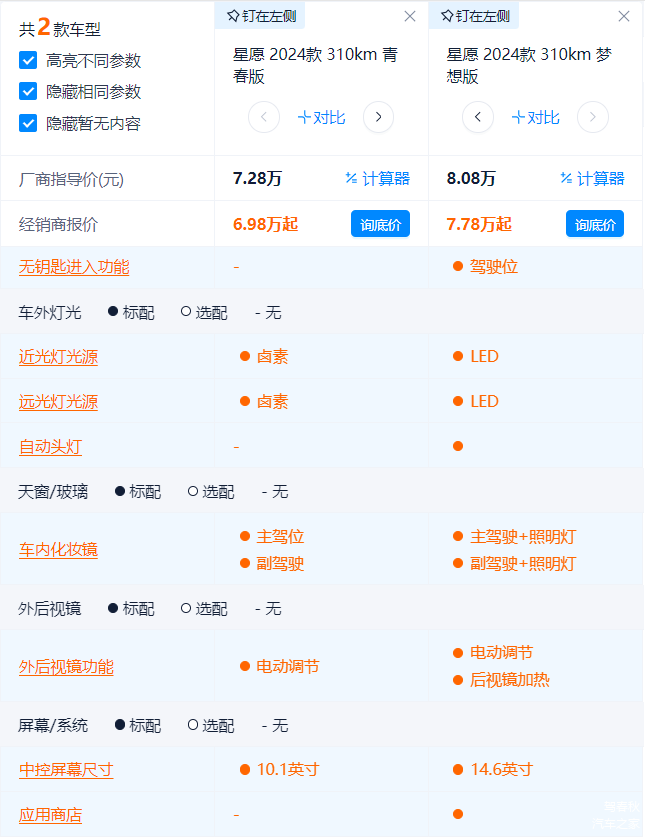Tap 询底价 for the 6.98万起 quote
The image size is (645, 837).
380,224
